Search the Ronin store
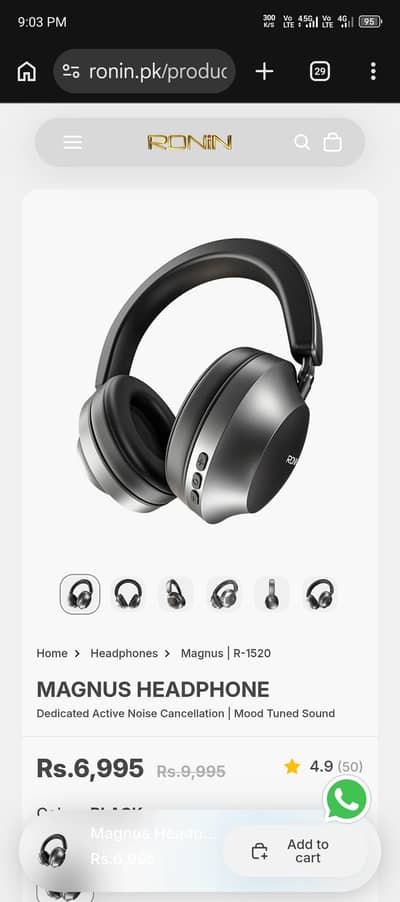 (x=302, y=142)
